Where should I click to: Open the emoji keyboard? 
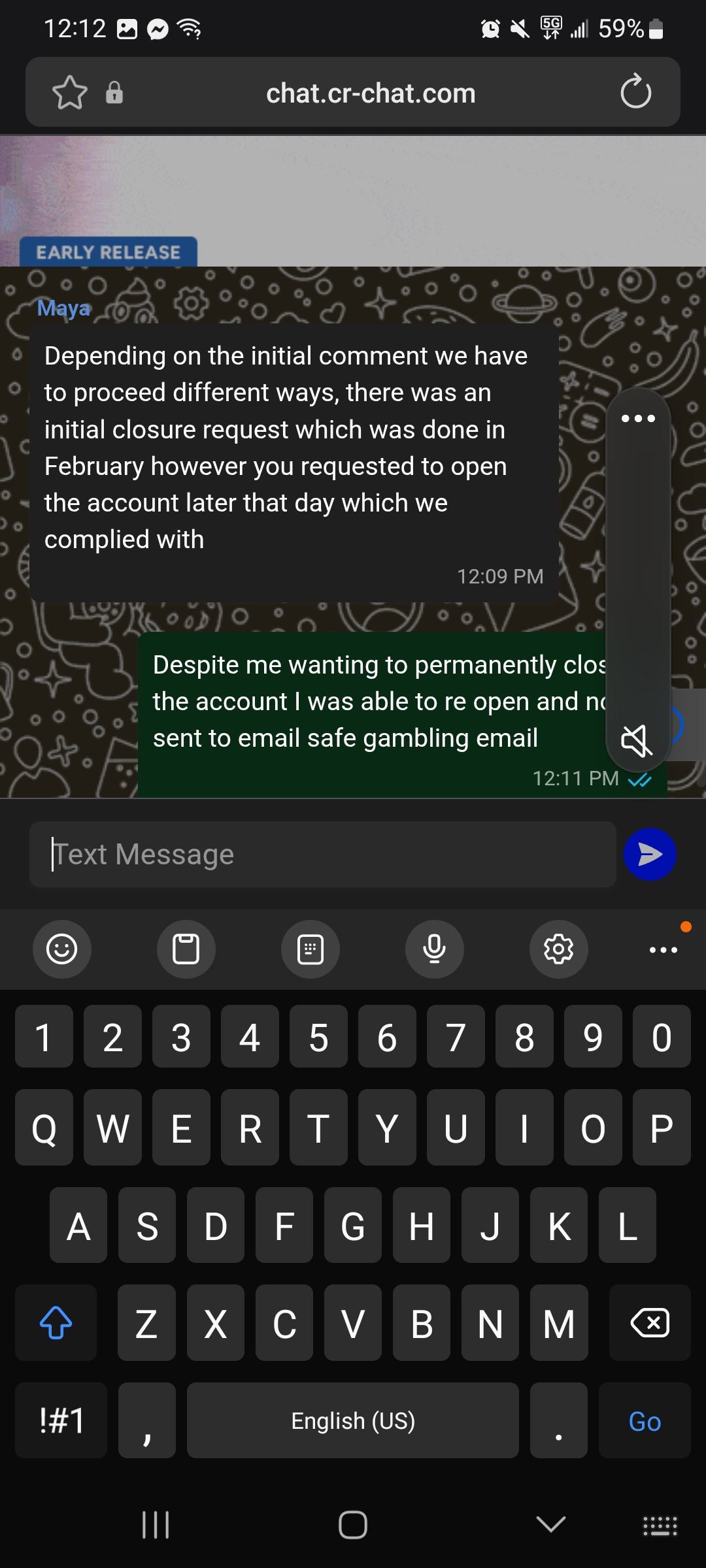pyautogui.click(x=62, y=949)
